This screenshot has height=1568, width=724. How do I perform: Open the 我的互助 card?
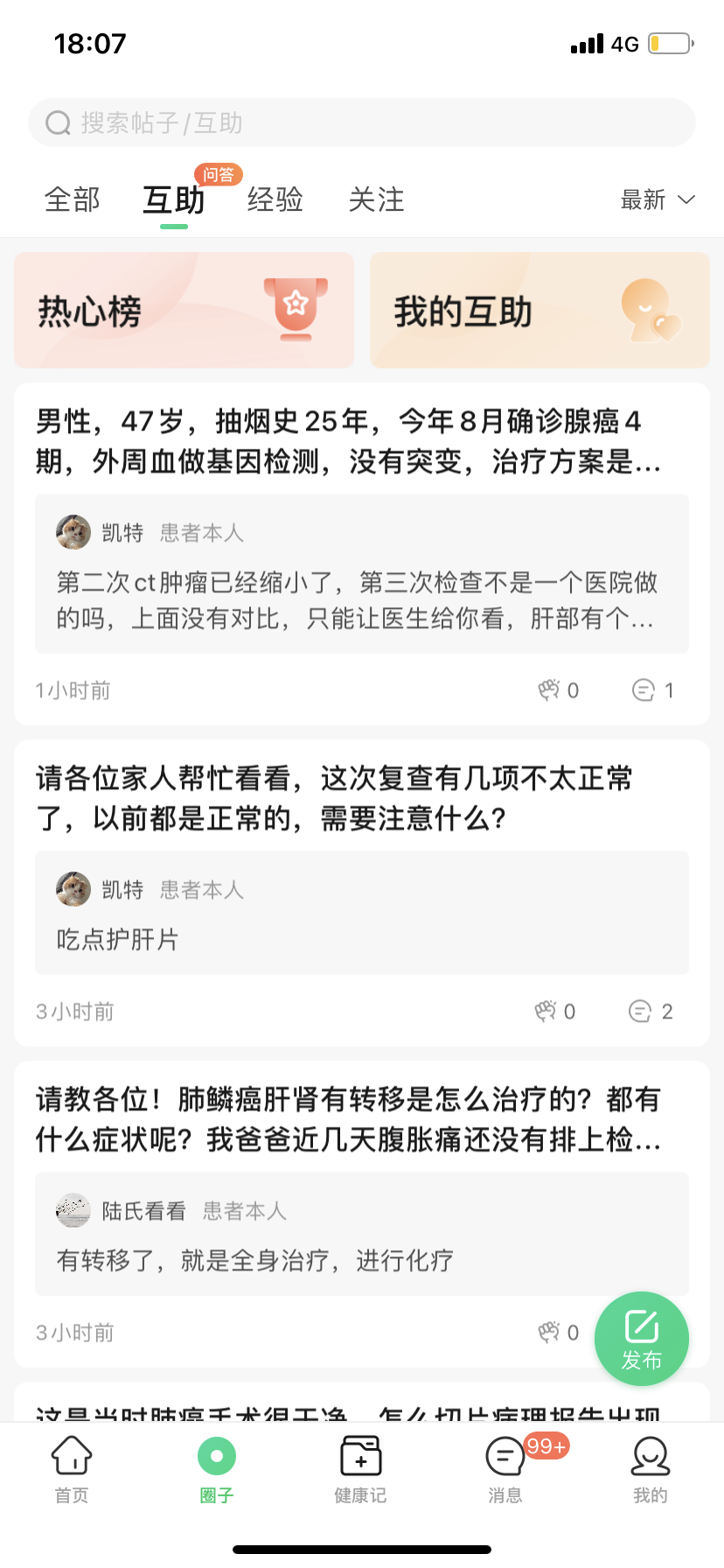[540, 311]
